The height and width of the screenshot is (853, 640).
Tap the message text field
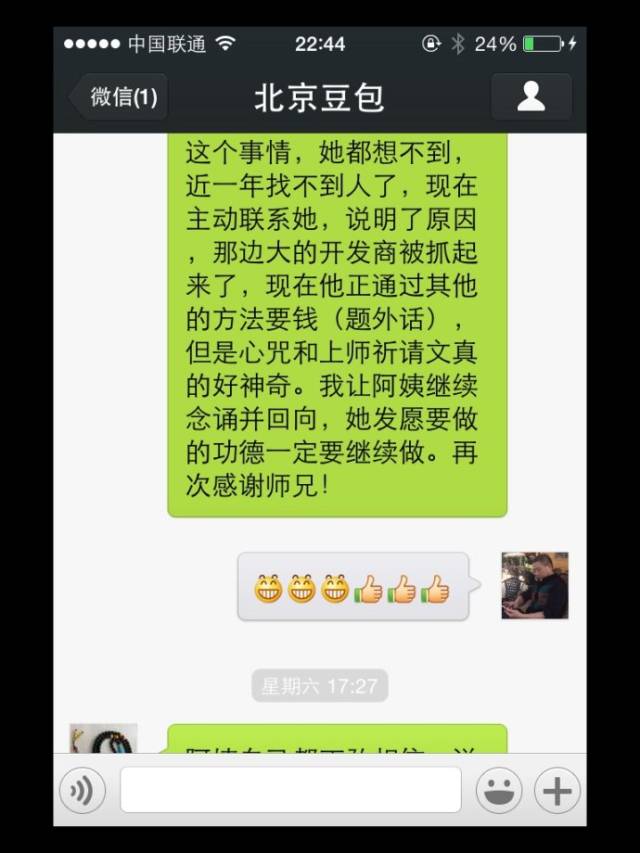click(291, 790)
